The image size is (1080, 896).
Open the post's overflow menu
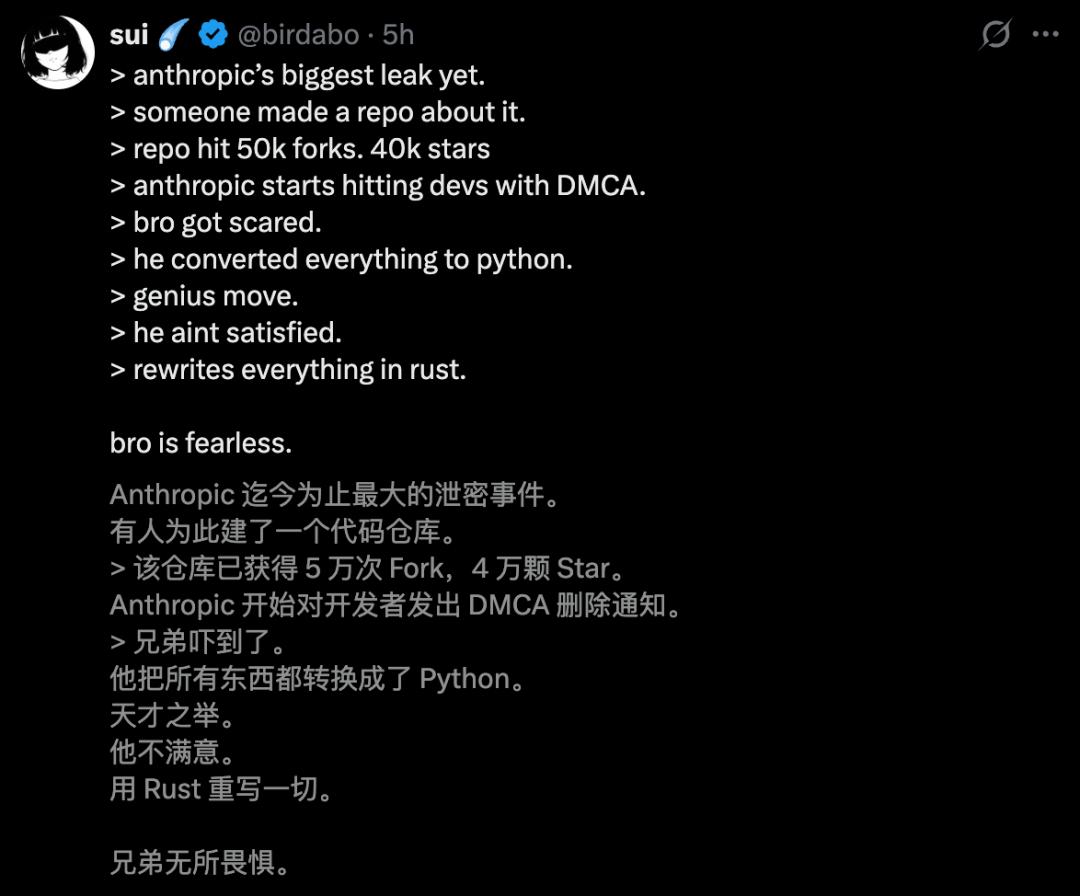pos(1045,34)
